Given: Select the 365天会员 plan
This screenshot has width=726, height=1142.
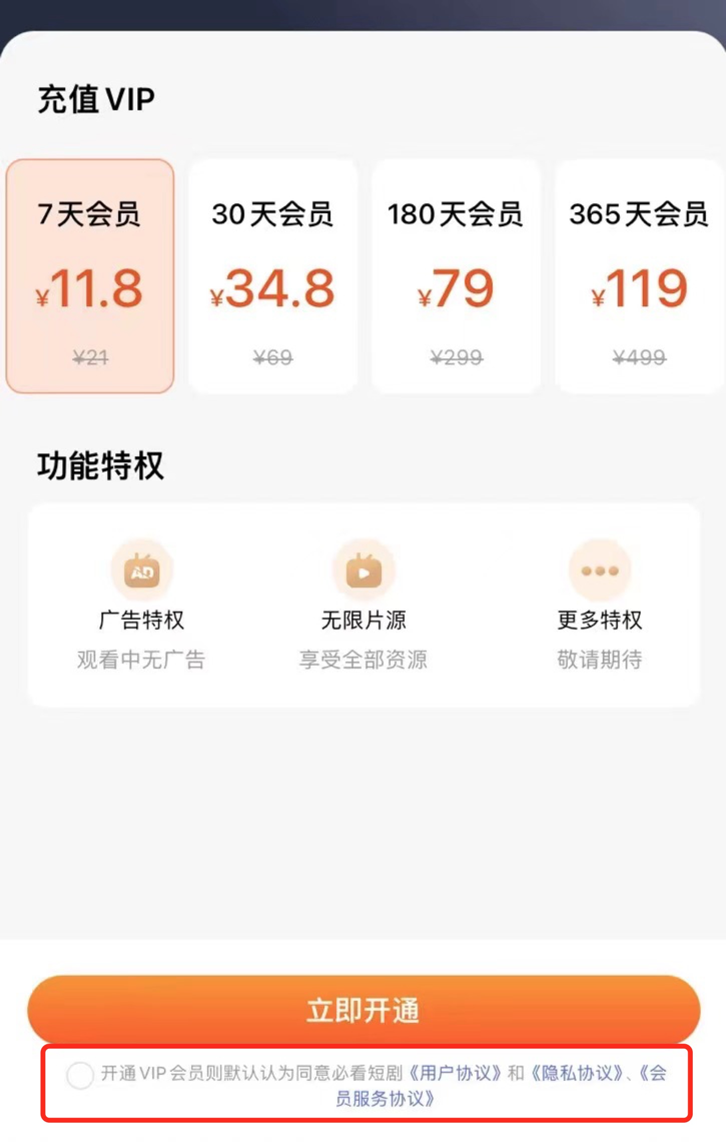Looking at the screenshot, I should click(639, 276).
